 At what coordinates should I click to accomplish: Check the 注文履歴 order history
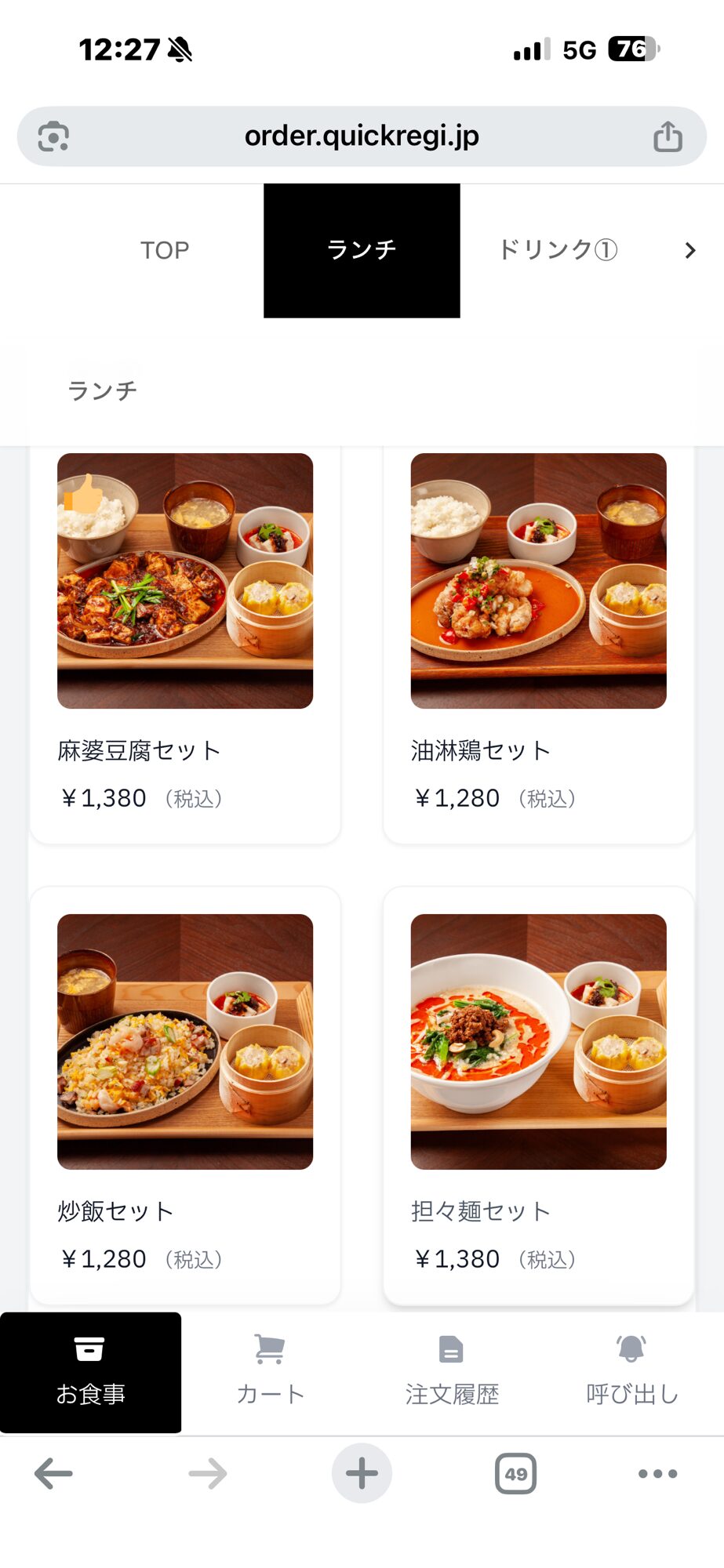(452, 1372)
